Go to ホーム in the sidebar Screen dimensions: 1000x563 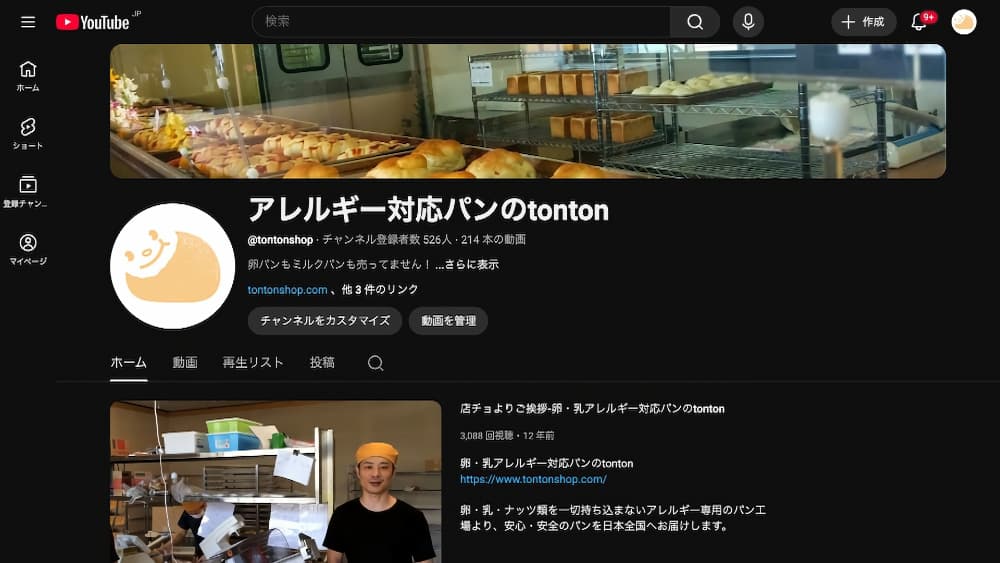(x=28, y=76)
